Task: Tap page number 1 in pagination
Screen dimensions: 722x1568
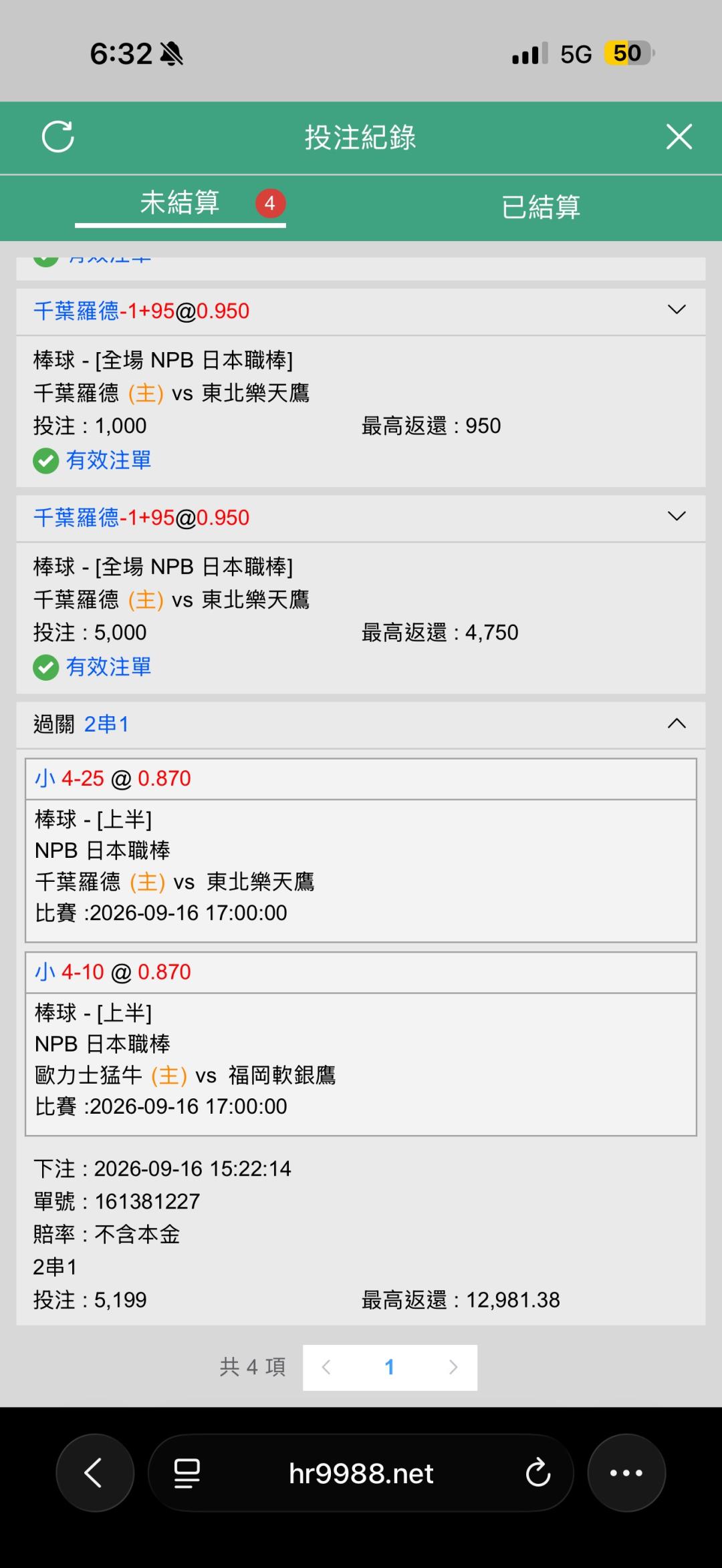Action: (x=390, y=1368)
